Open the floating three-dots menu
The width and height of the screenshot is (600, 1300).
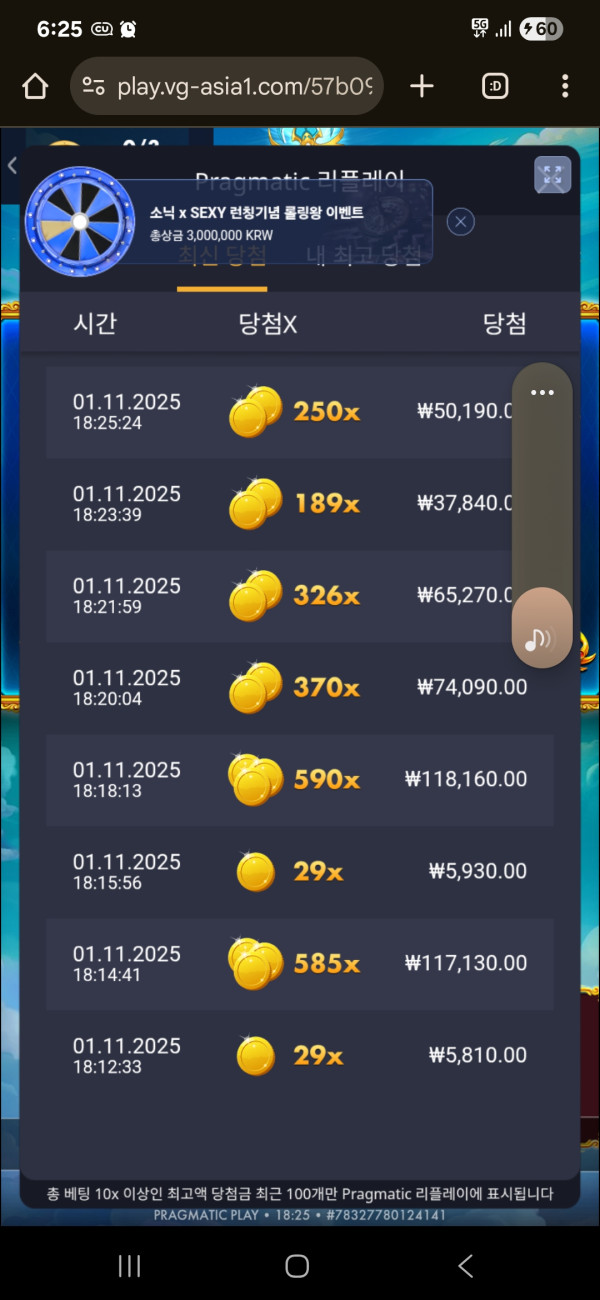[542, 393]
